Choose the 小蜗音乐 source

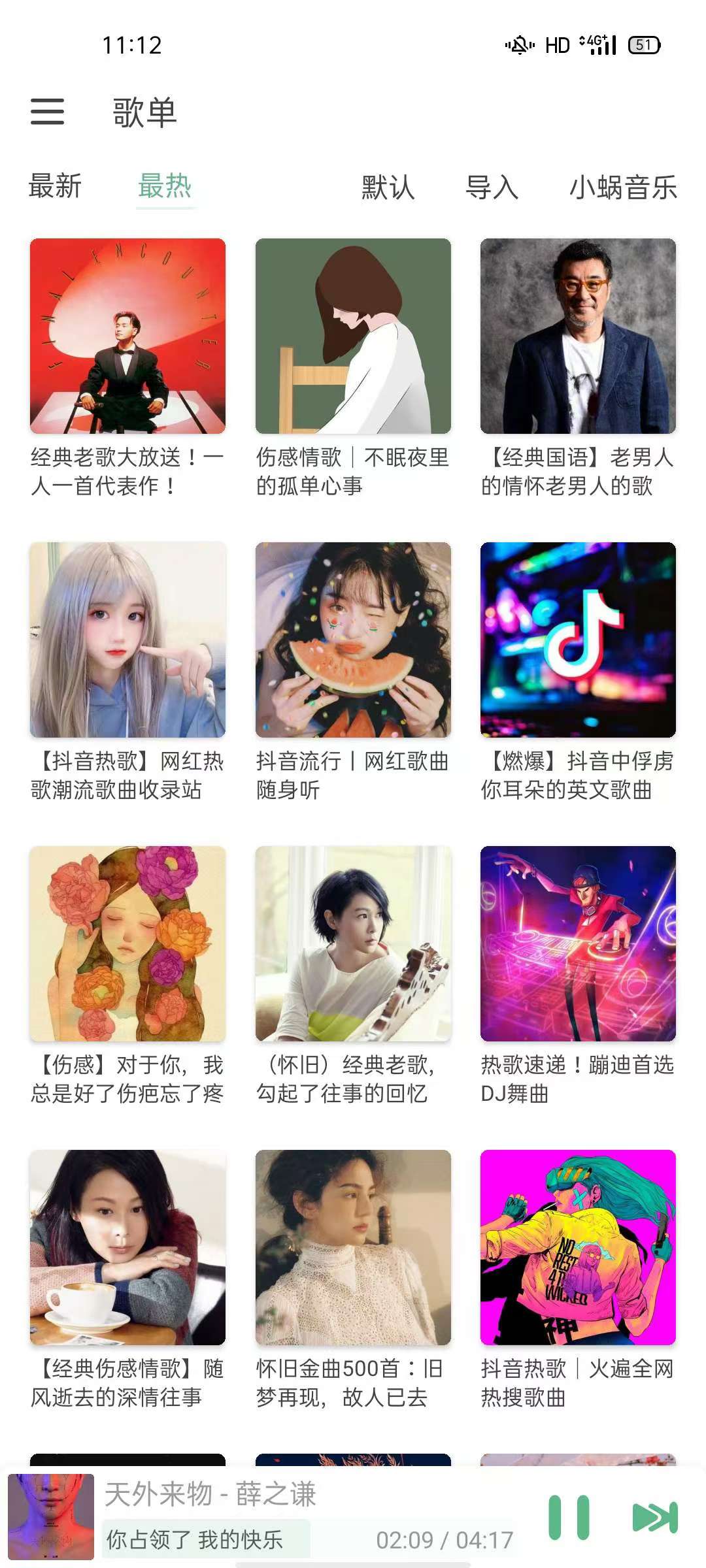coord(623,188)
